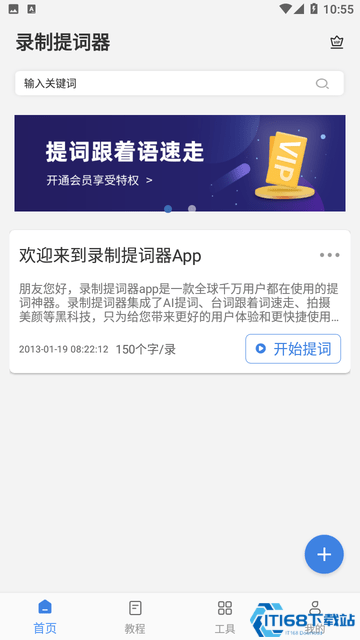Open the three-dot menu on the welcome script
The height and width of the screenshot is (640, 360).
[x=329, y=255]
